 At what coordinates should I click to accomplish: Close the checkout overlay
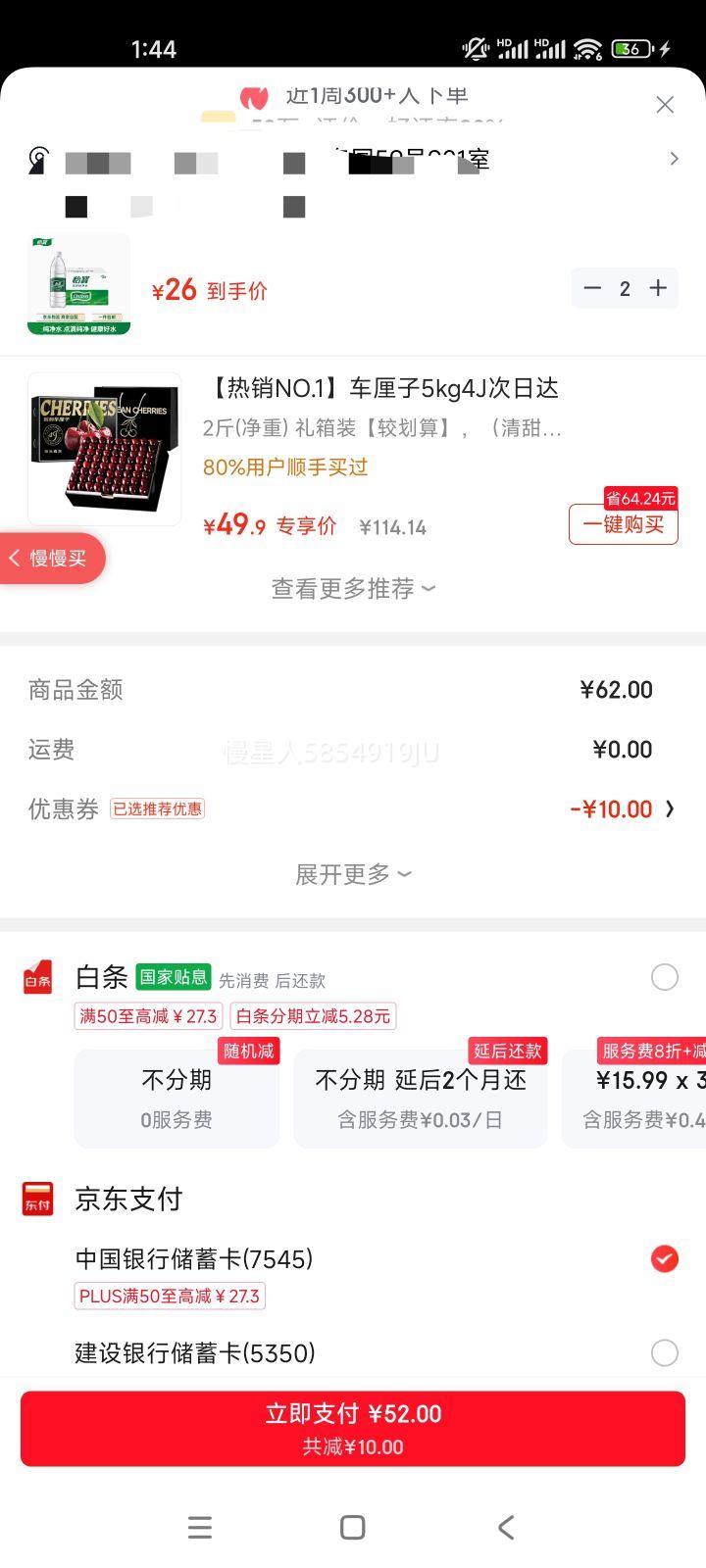[x=665, y=104]
